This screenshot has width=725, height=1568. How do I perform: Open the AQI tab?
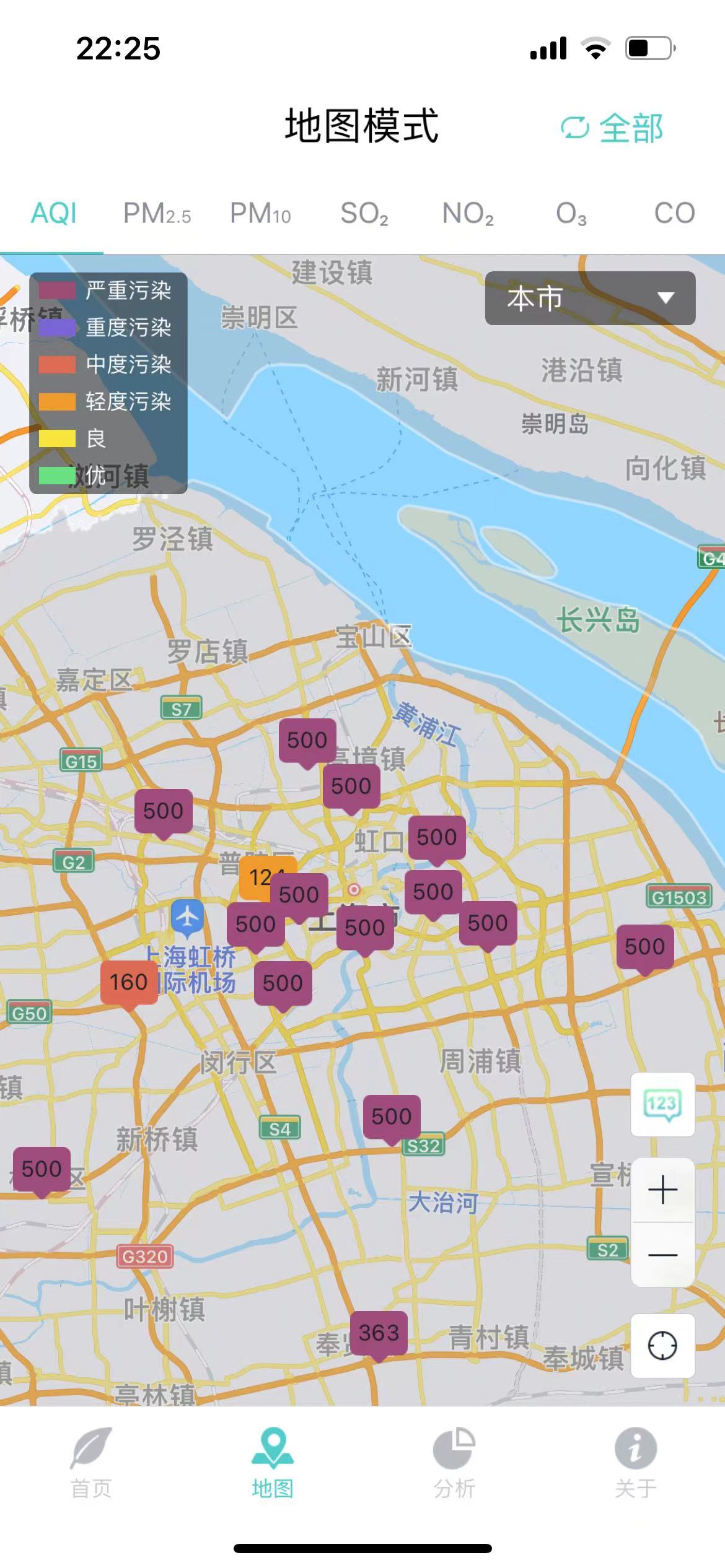54,214
